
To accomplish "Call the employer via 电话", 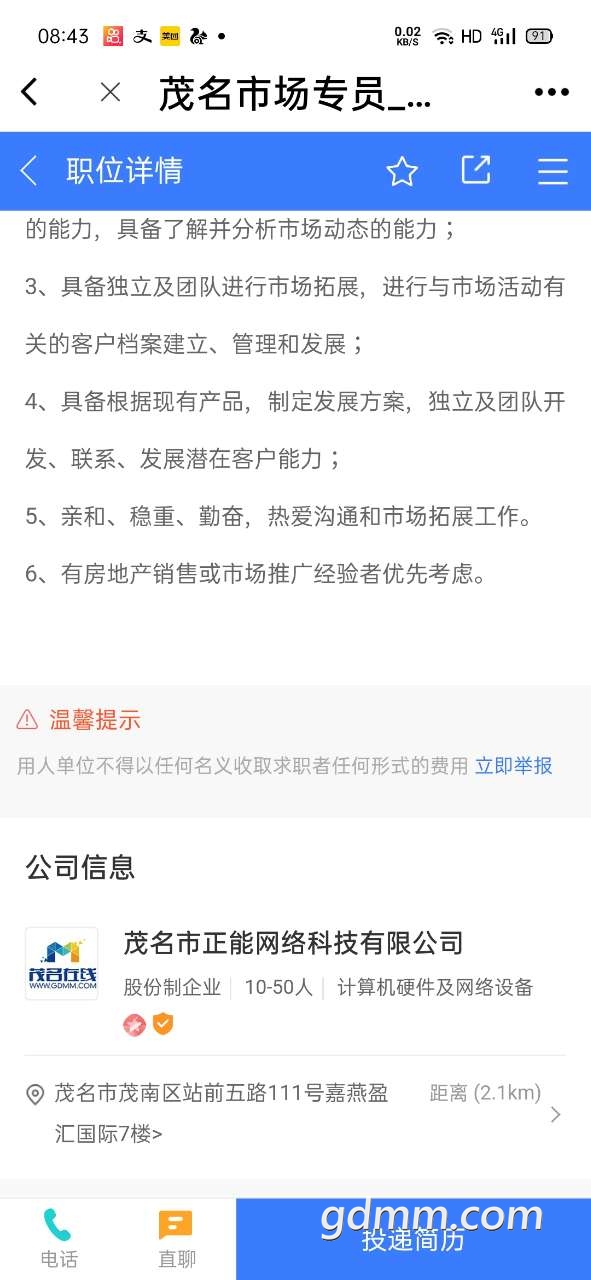I will pyautogui.click(x=59, y=1239).
